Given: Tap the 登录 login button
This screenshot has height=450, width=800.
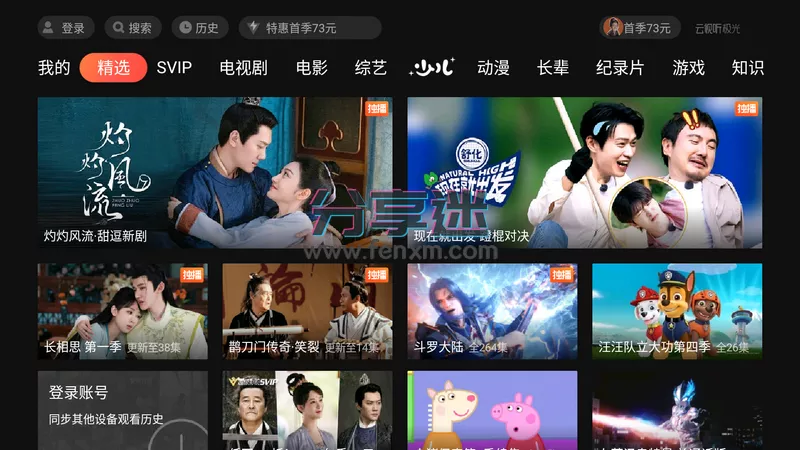Looking at the screenshot, I should click(x=66, y=28).
